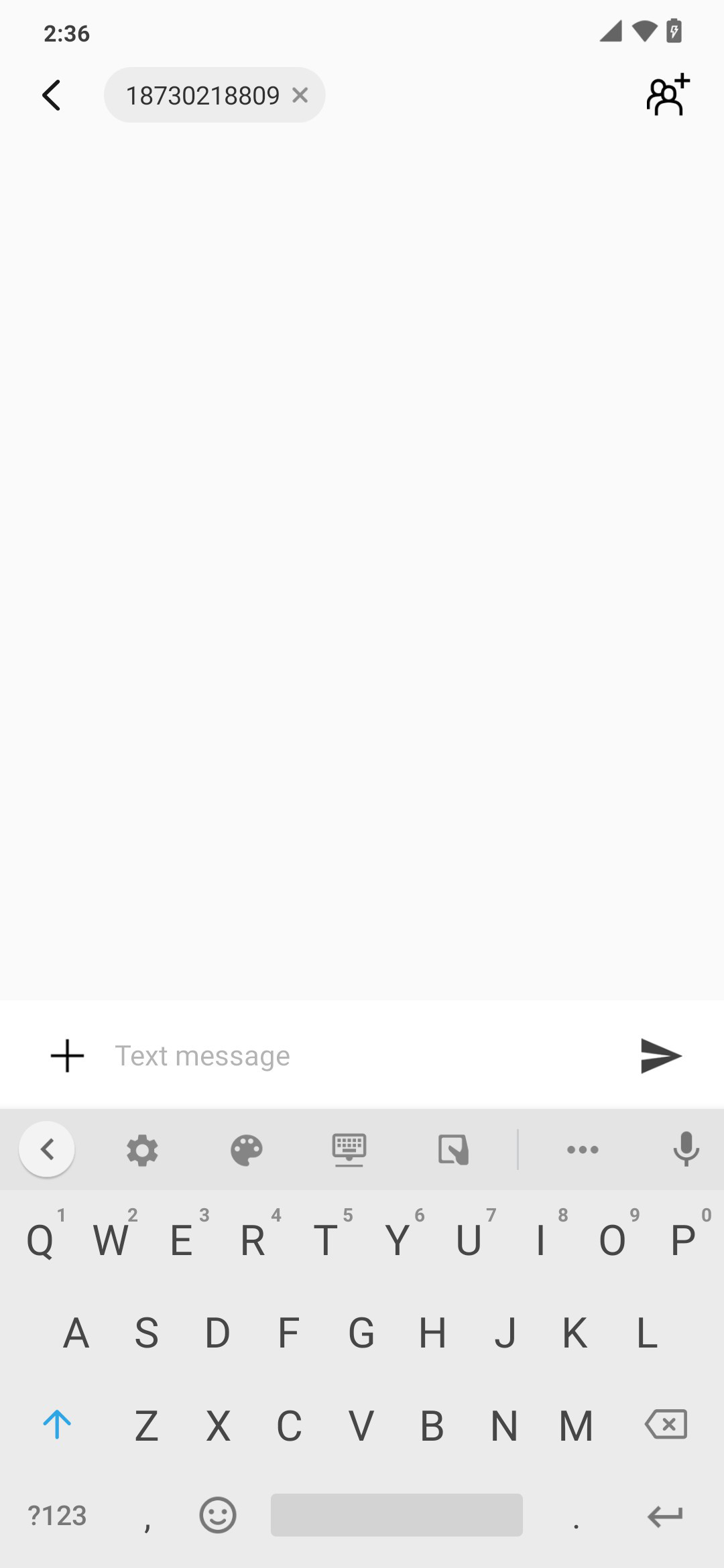Switch to the ?123 symbols keyboard

[x=58, y=1516]
